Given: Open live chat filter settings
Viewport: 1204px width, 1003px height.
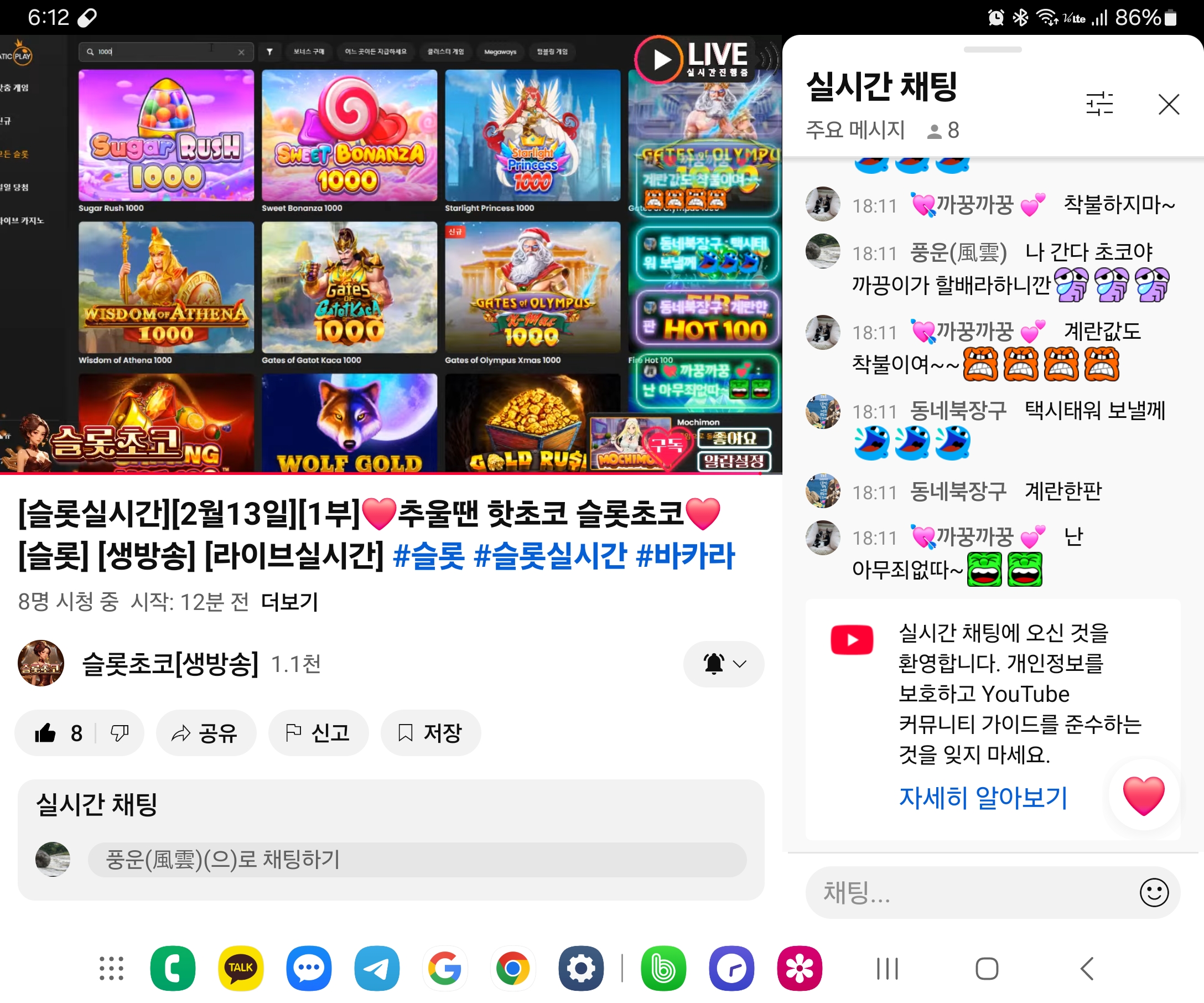Looking at the screenshot, I should pos(1099,105).
